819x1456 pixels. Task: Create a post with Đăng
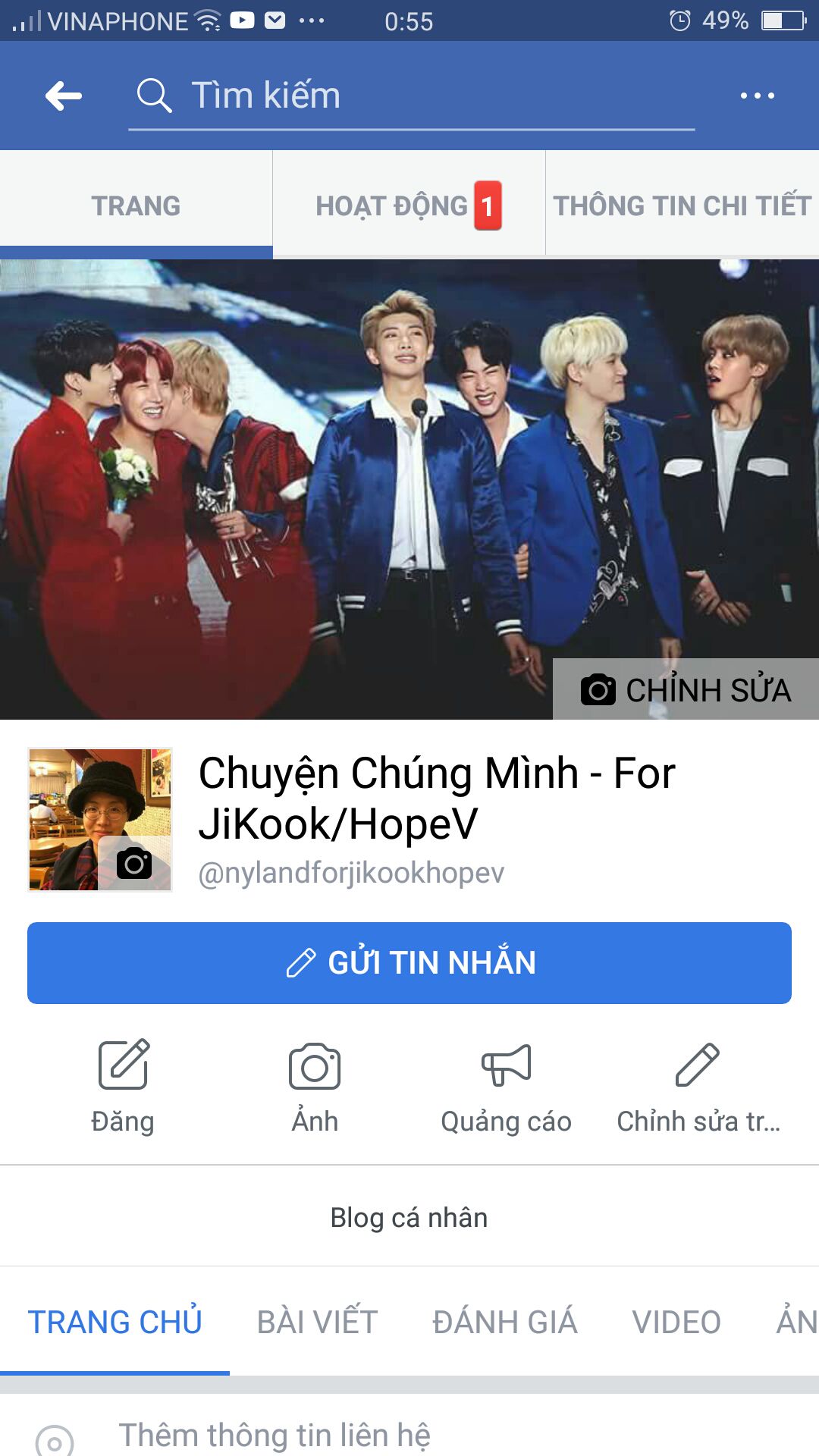[x=123, y=1086]
